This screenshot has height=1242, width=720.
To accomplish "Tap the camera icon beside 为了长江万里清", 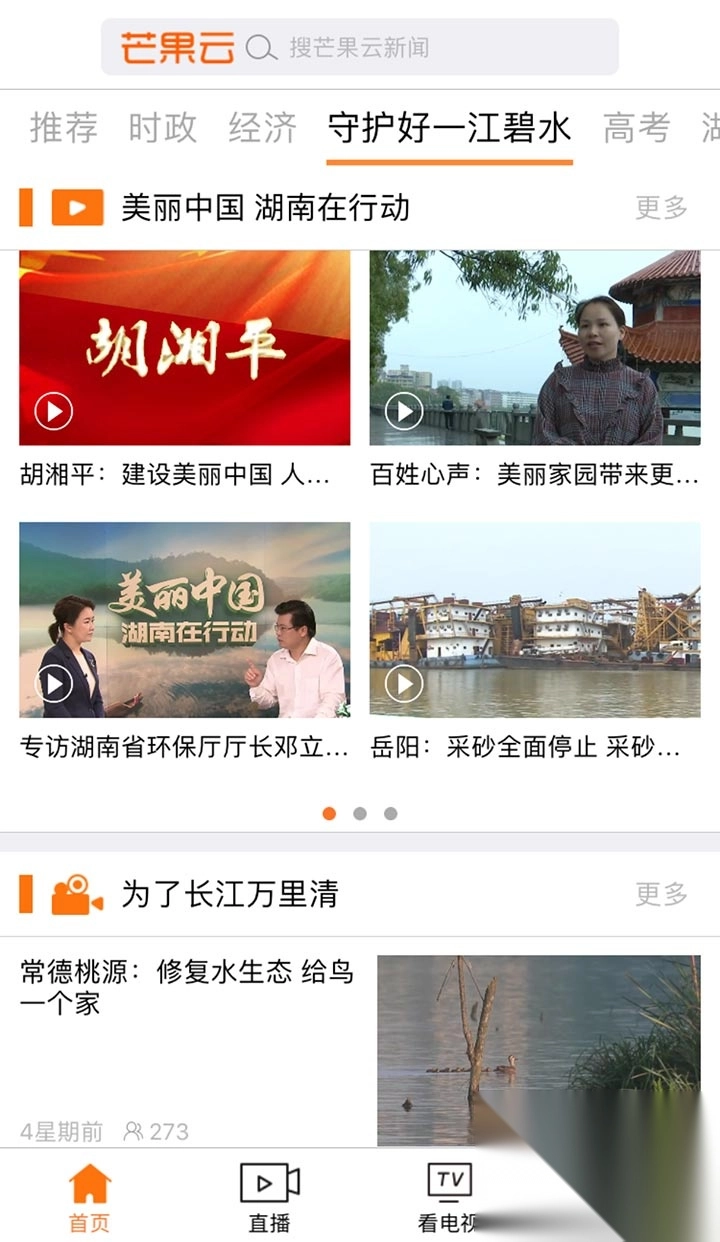I will [x=74, y=896].
